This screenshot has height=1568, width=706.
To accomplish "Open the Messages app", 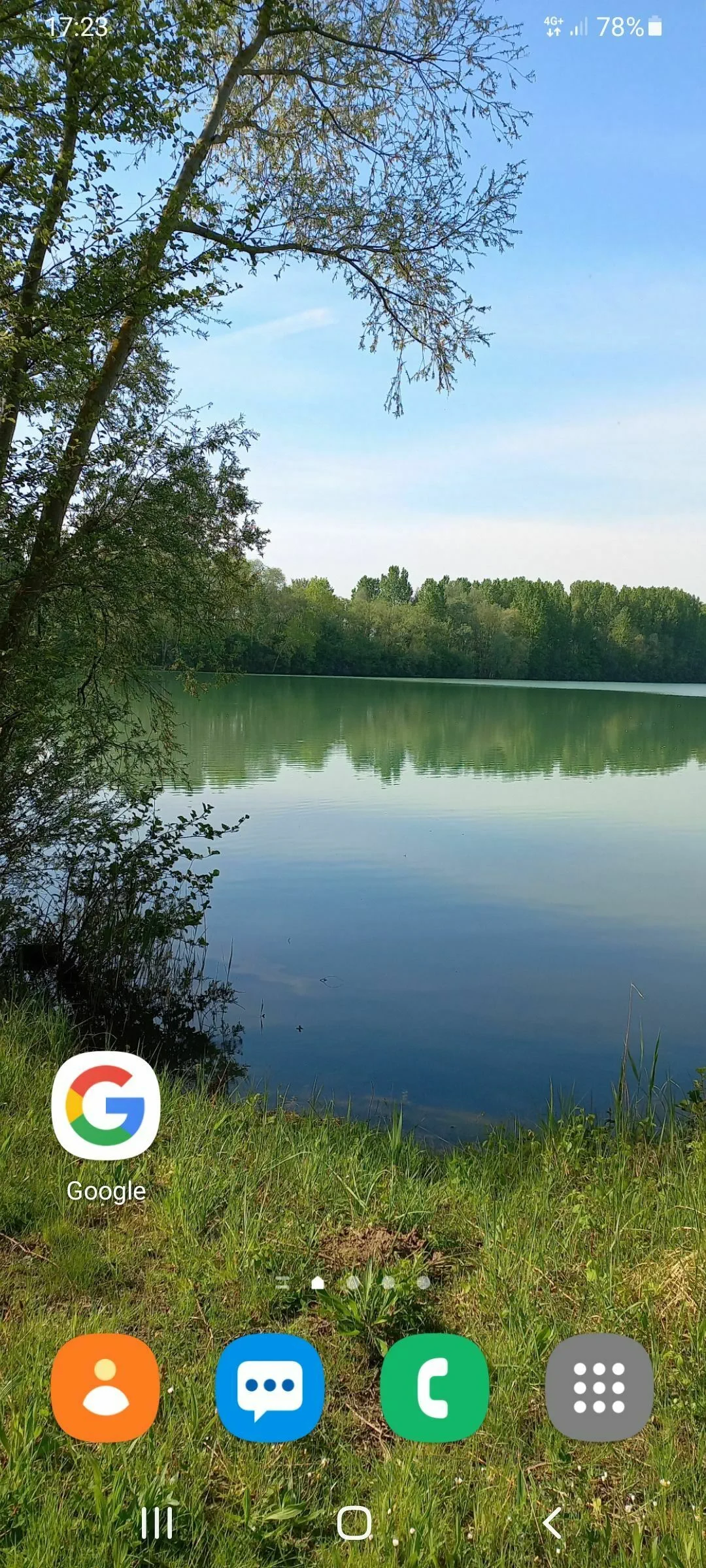I will coord(270,1388).
